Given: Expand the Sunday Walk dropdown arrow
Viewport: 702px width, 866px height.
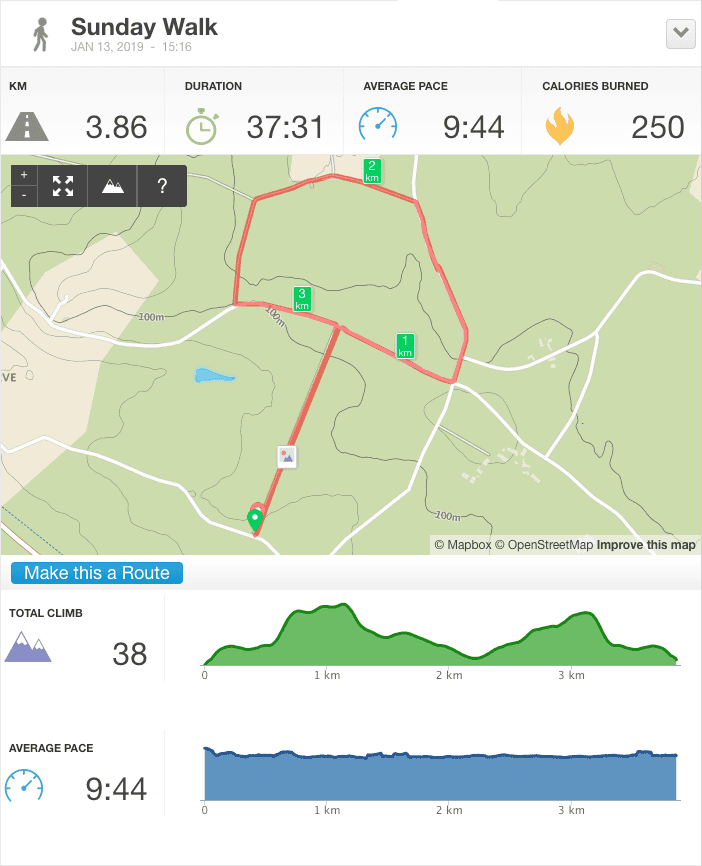Looking at the screenshot, I should 681,33.
